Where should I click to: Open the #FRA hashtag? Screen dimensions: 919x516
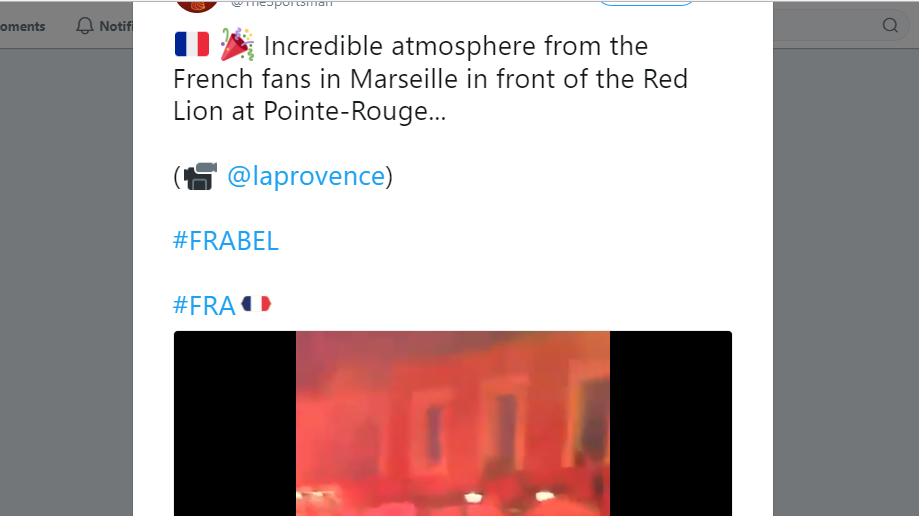(205, 305)
